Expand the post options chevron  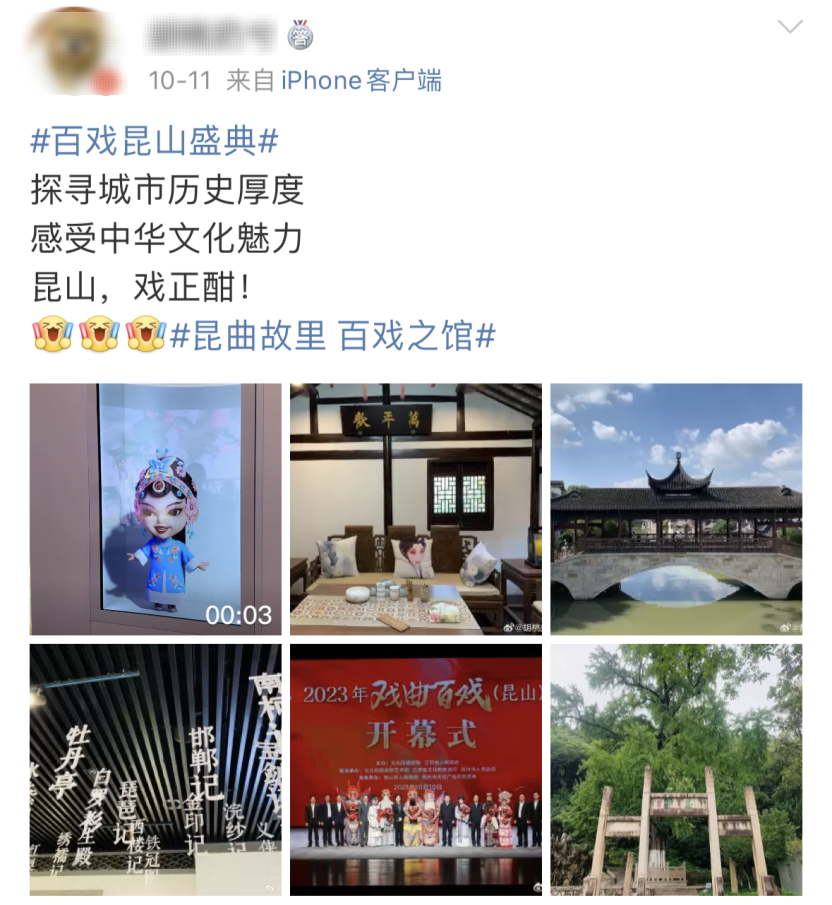coord(790,27)
